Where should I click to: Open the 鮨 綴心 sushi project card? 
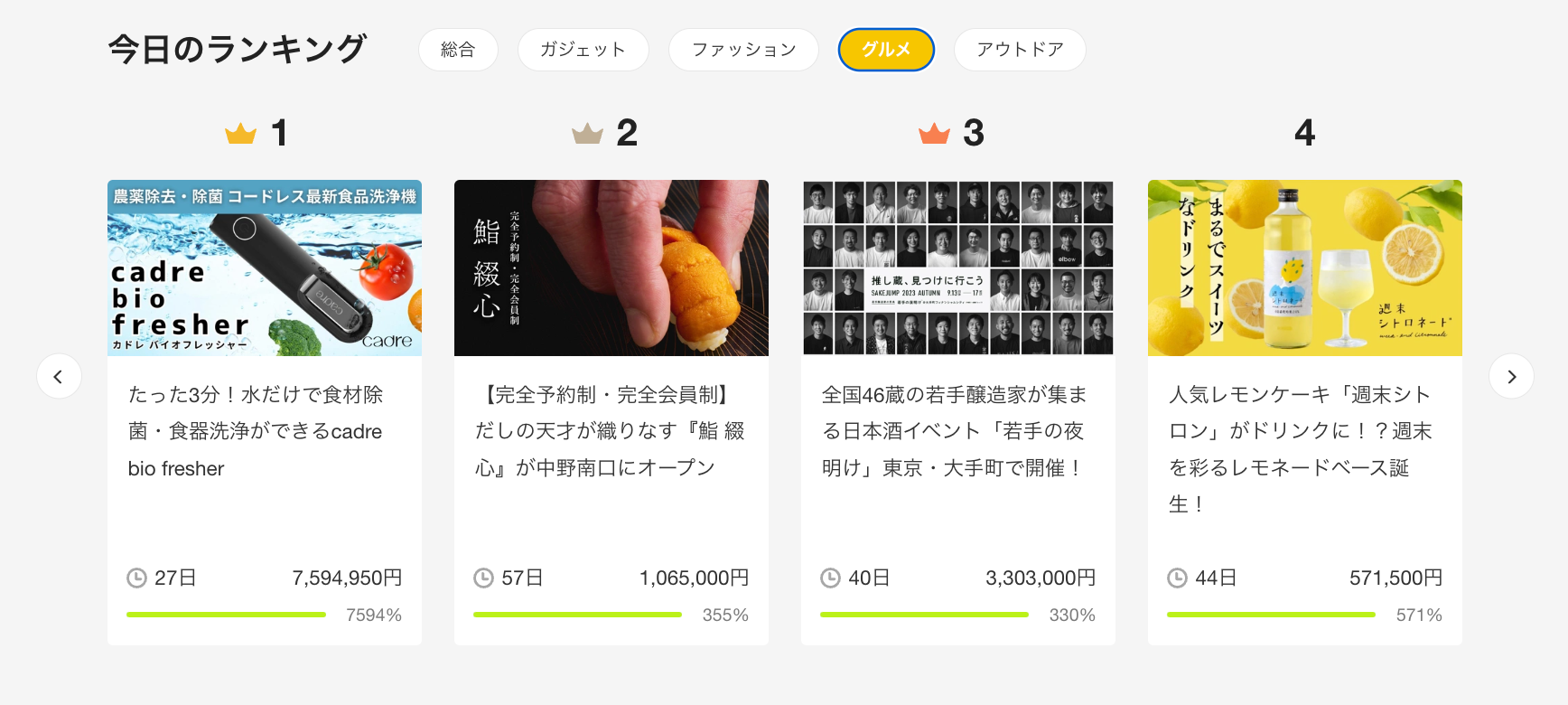[x=611, y=411]
